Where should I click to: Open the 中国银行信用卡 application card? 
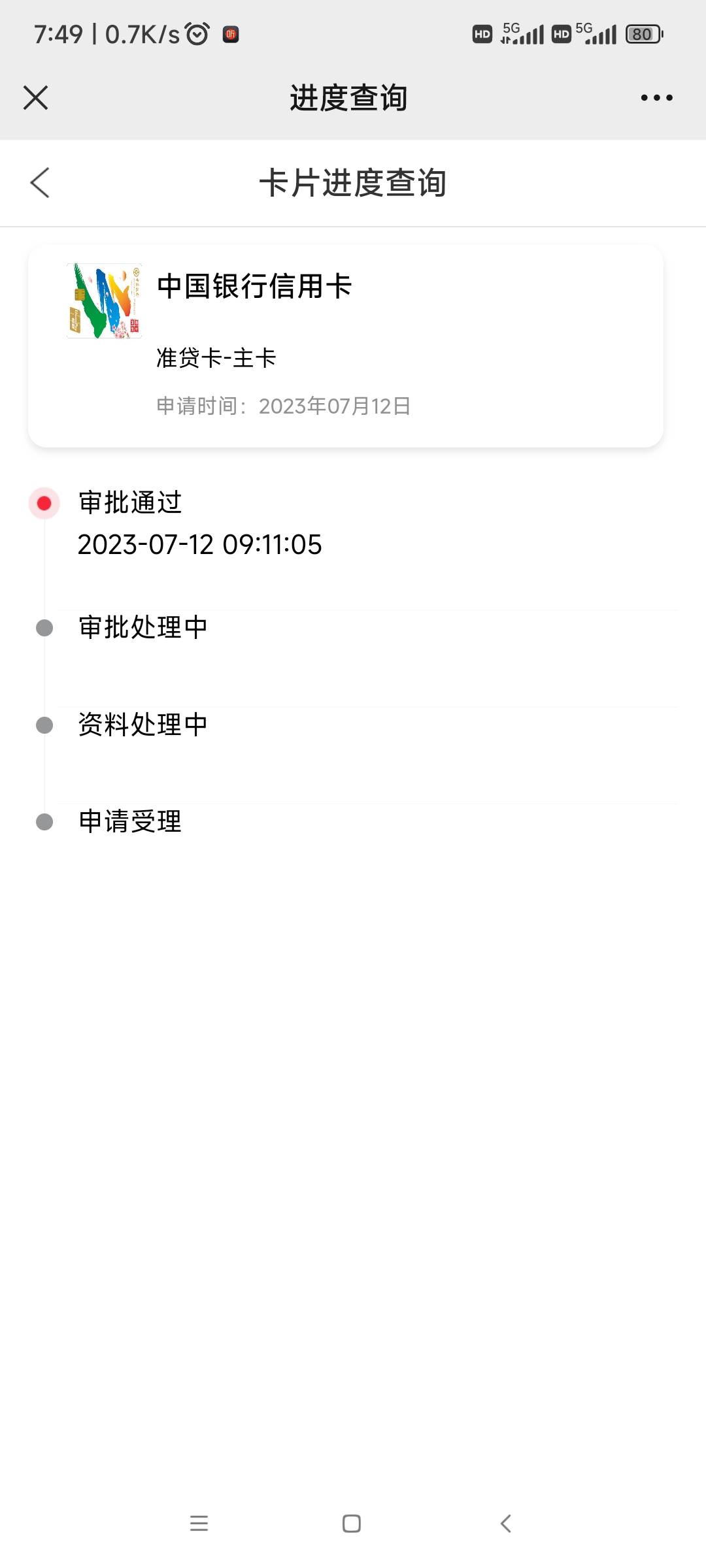tap(345, 346)
